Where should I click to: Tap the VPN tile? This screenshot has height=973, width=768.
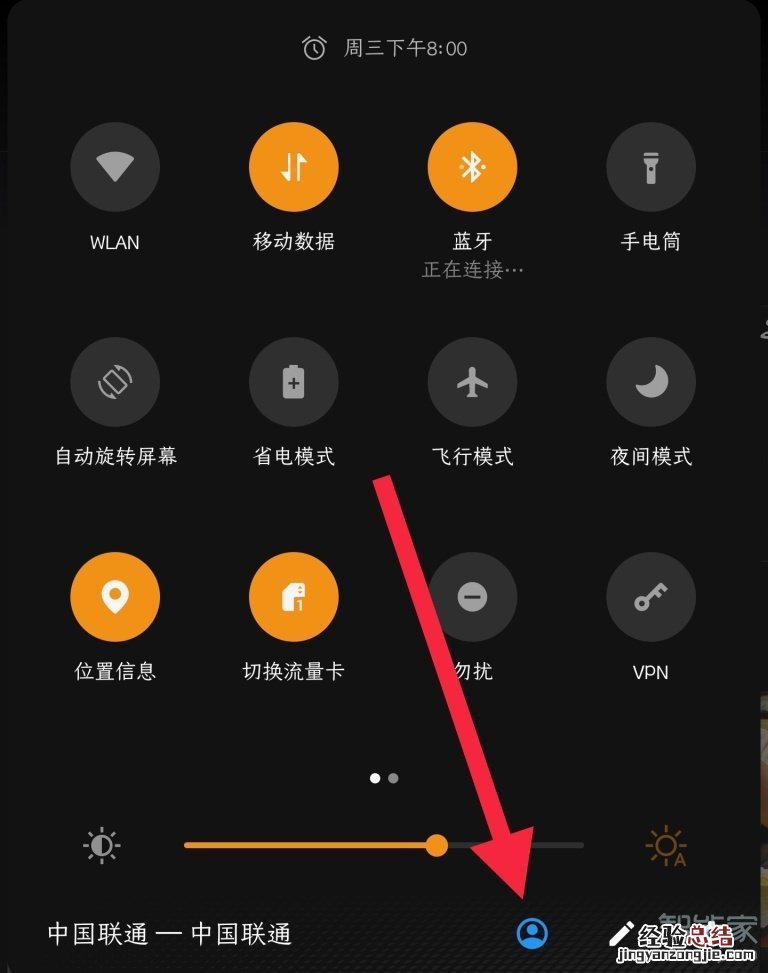tap(651, 597)
